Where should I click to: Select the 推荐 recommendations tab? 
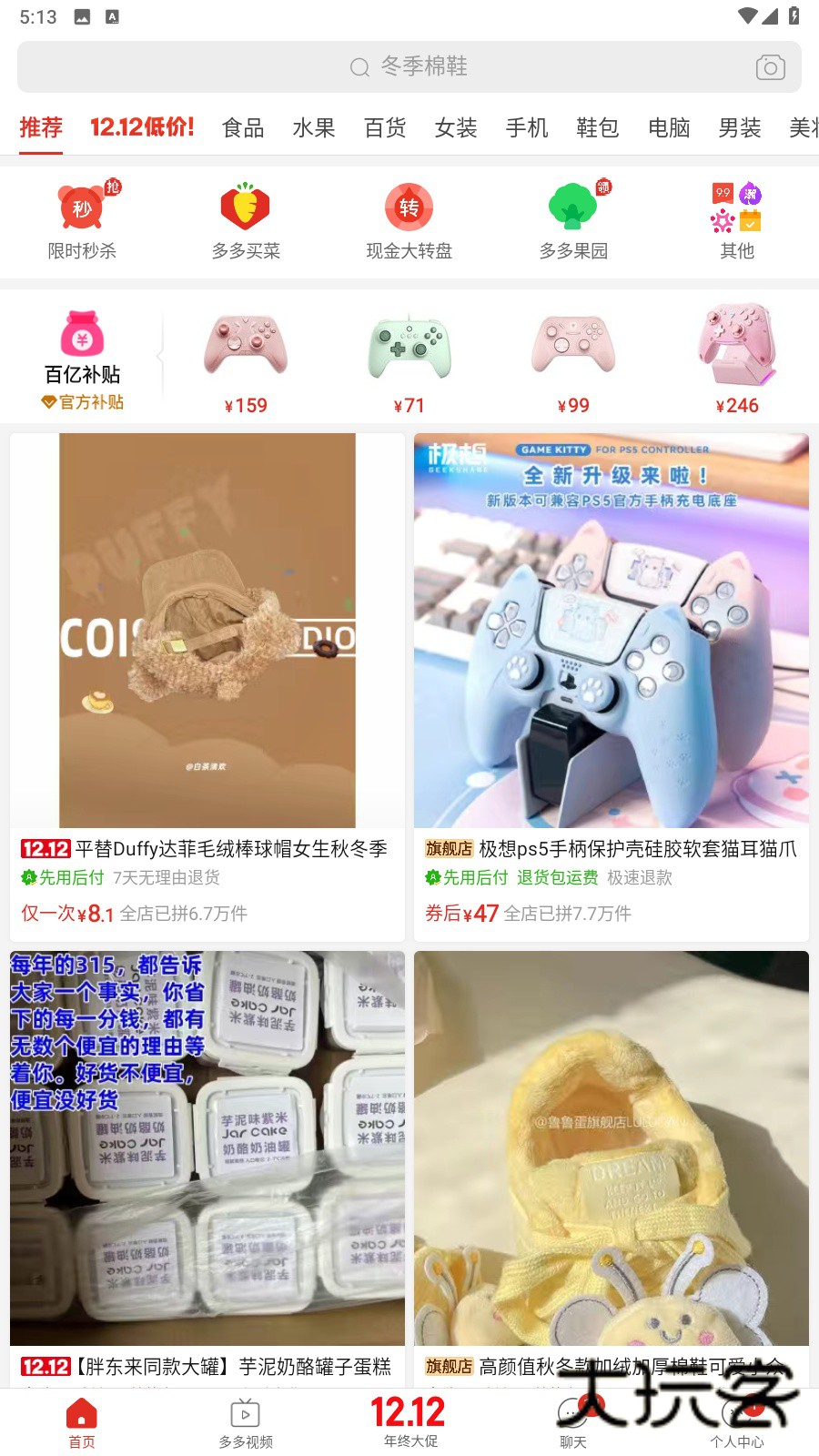pyautogui.click(x=38, y=127)
